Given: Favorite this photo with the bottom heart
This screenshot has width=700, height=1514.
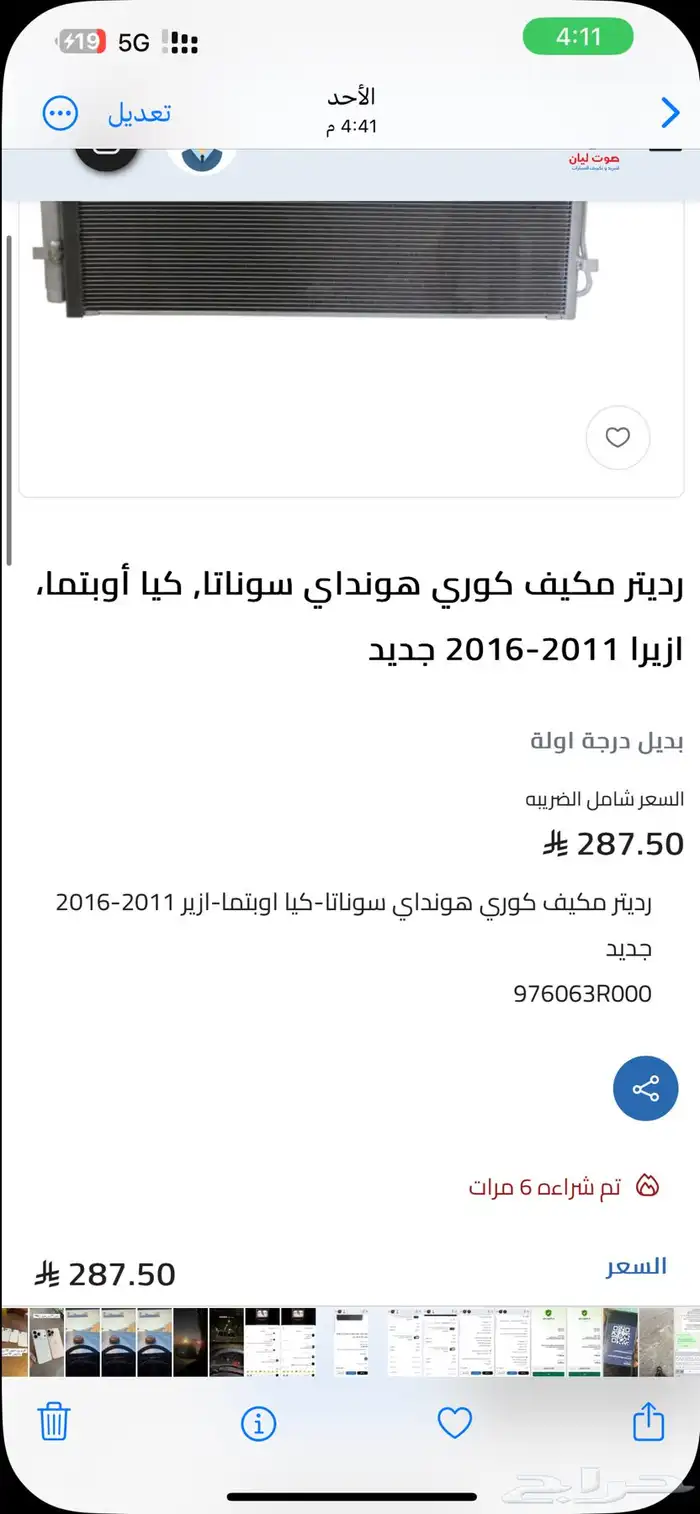Looking at the screenshot, I should [455, 1422].
